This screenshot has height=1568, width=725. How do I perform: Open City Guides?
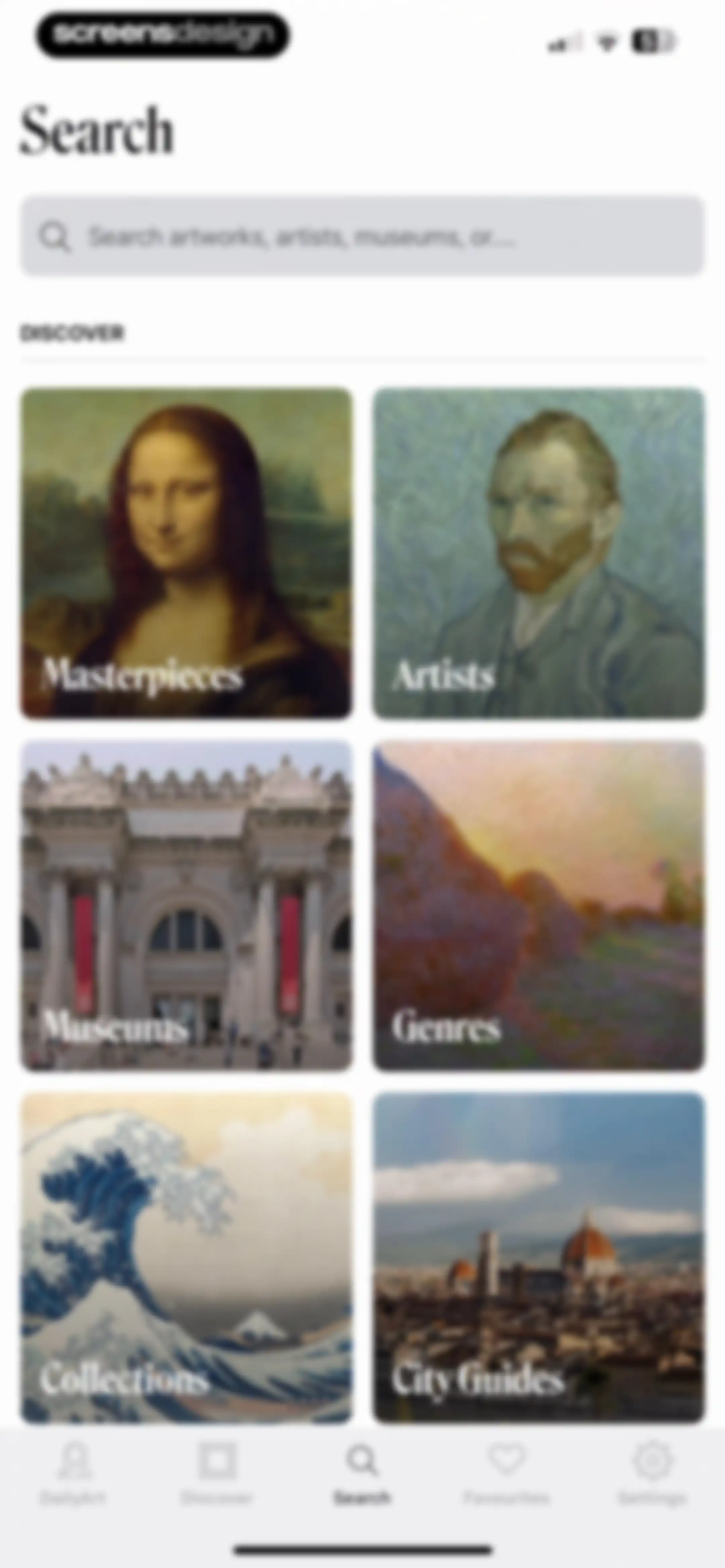[x=539, y=1258]
